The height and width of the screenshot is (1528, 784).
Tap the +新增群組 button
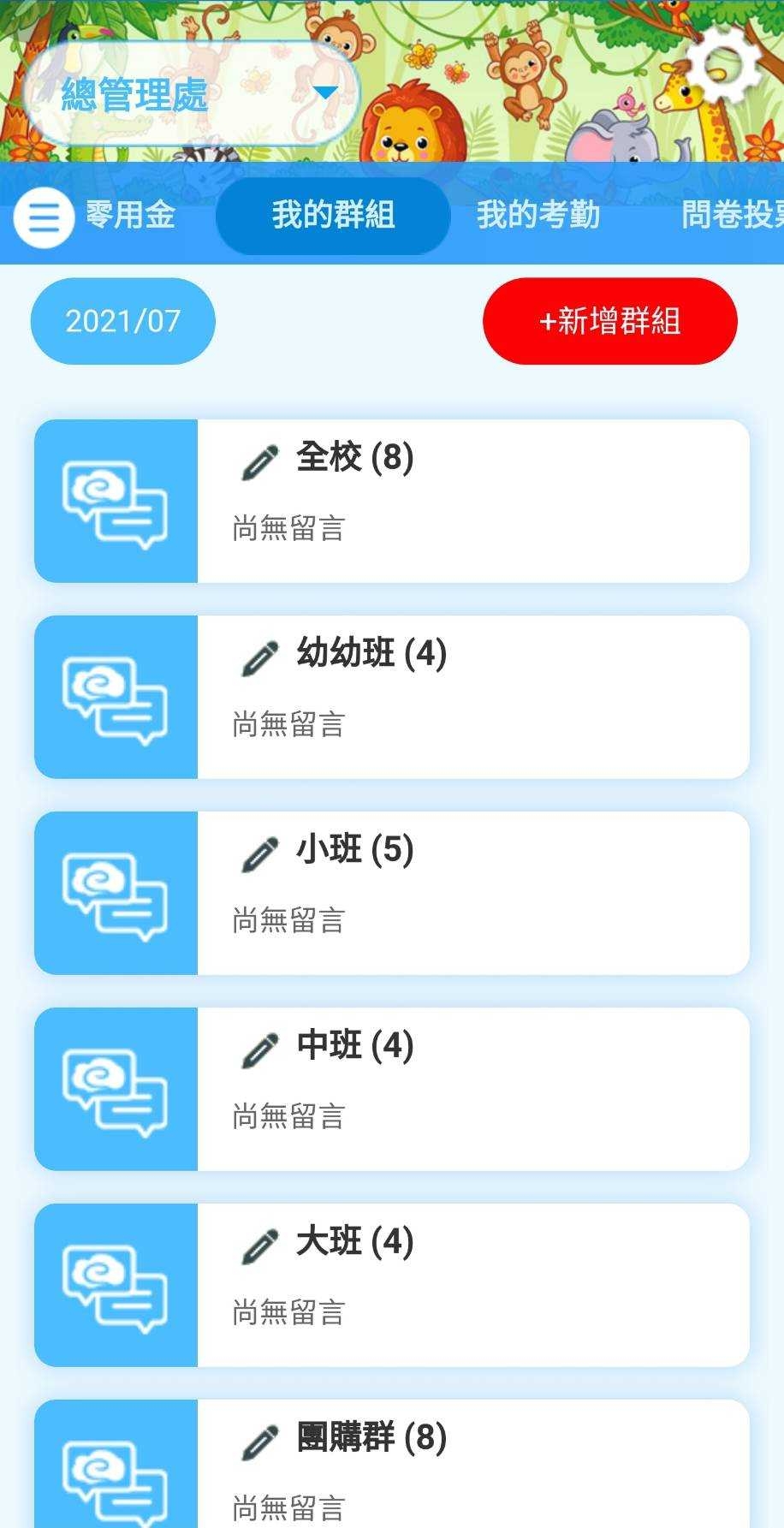coord(609,321)
